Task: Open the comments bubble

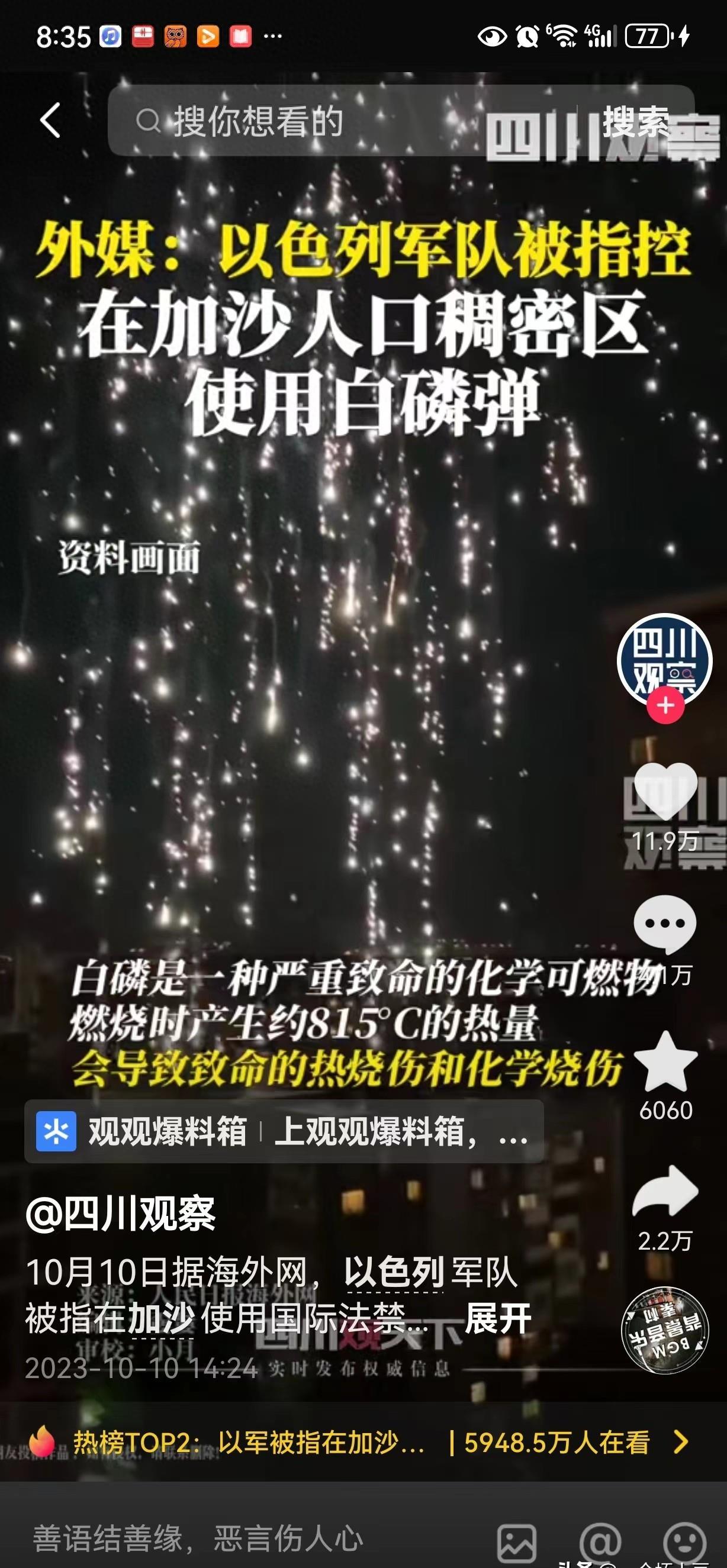Action: point(665,925)
